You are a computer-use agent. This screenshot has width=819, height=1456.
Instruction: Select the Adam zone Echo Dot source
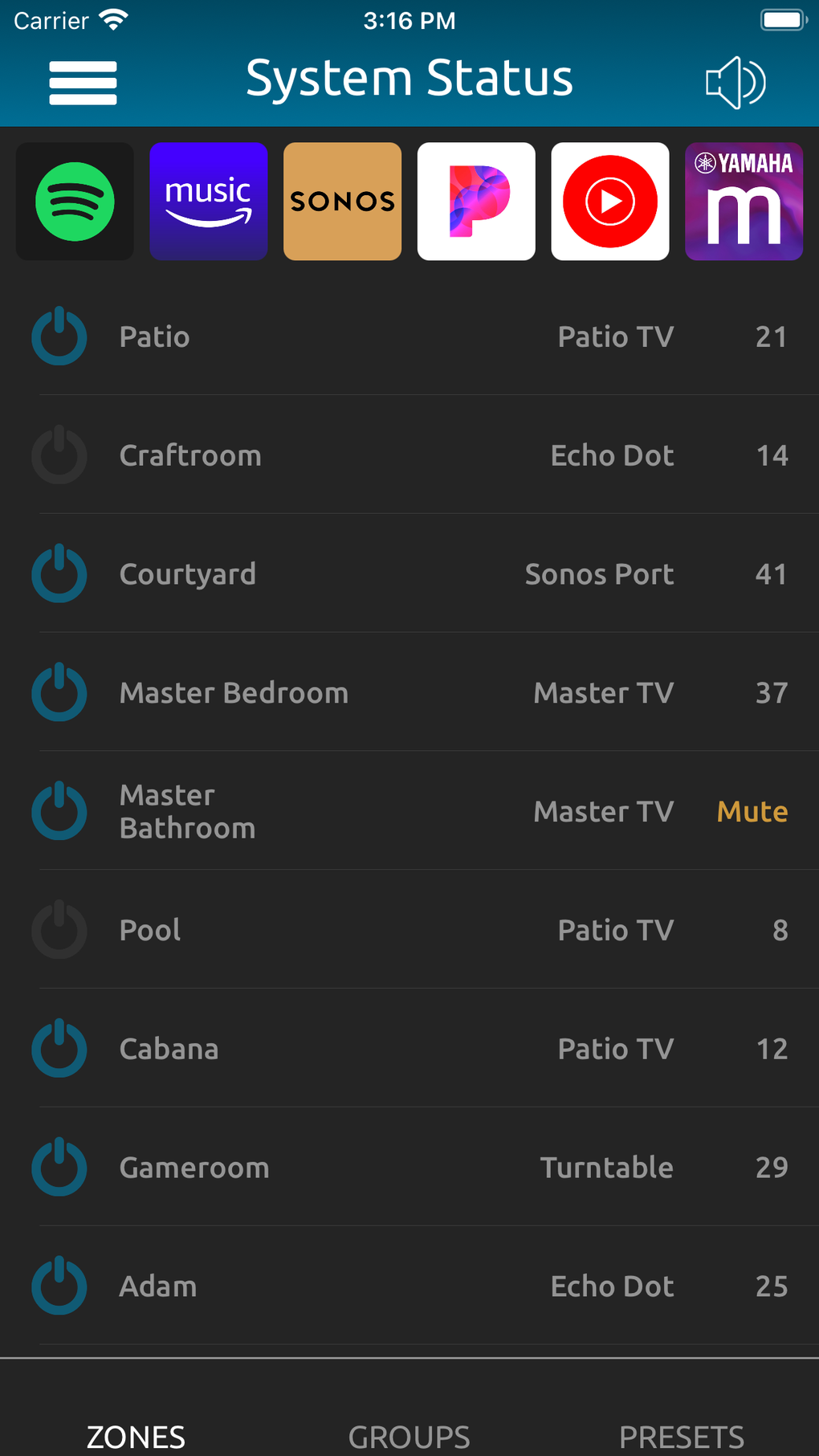point(612,1286)
